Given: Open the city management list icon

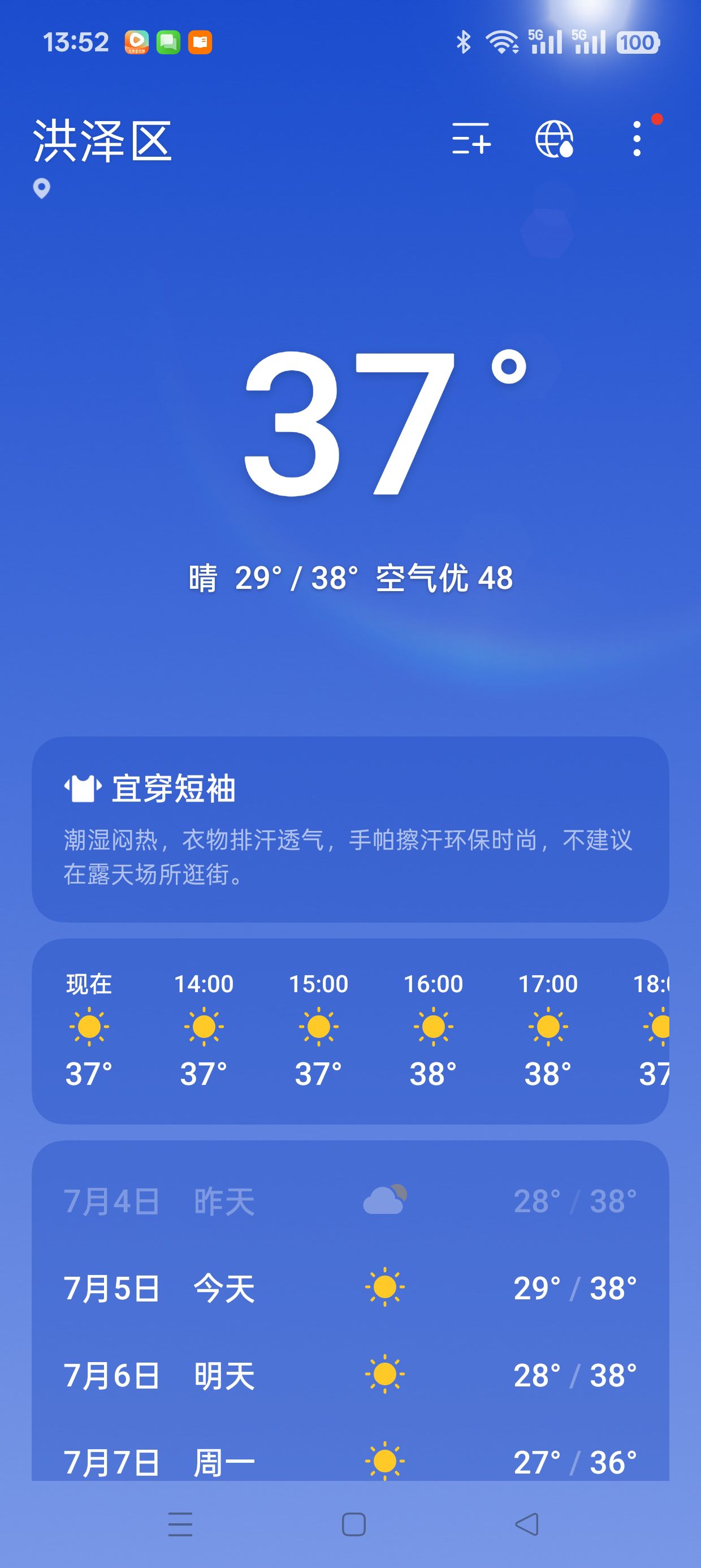Looking at the screenshot, I should (471, 139).
